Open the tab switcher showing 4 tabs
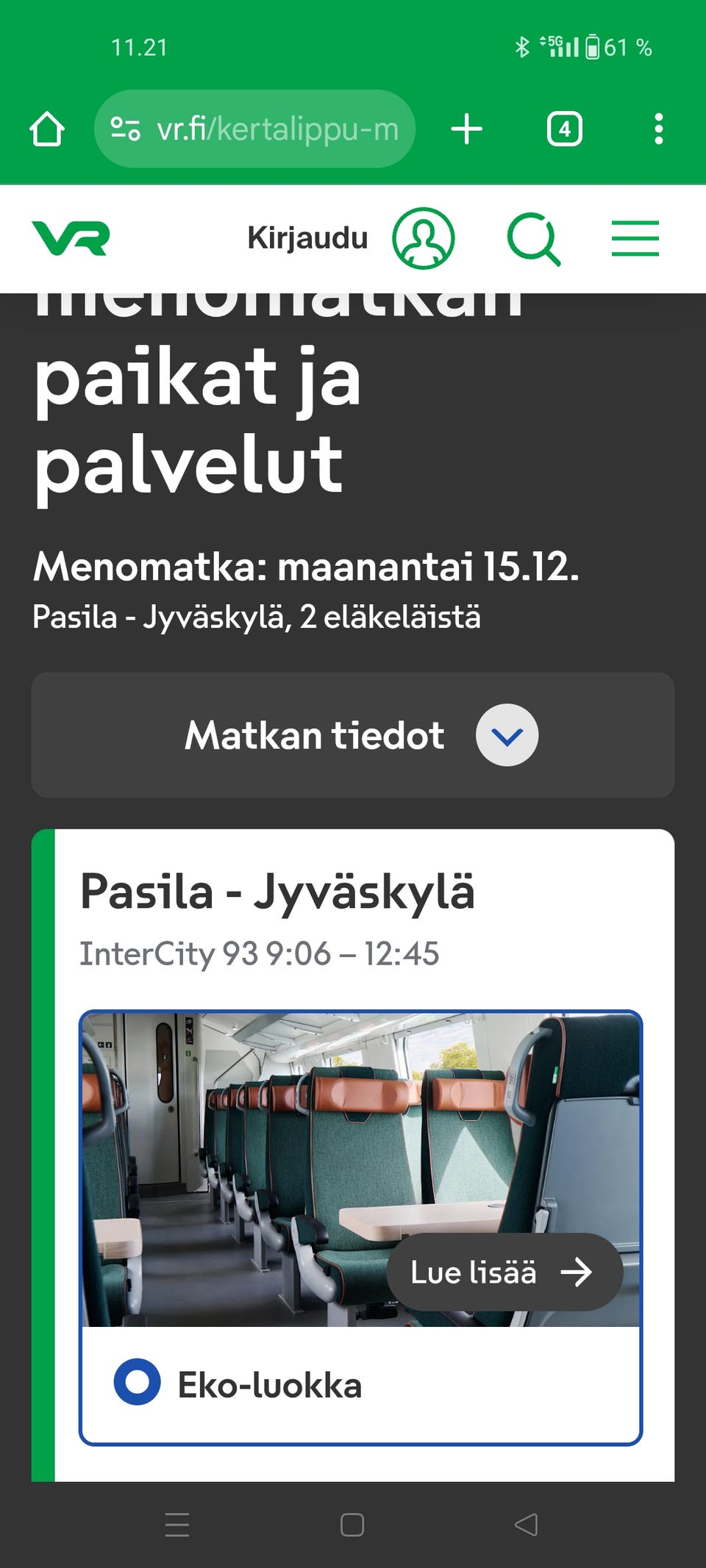Screen dimensions: 706x1568 click(563, 128)
